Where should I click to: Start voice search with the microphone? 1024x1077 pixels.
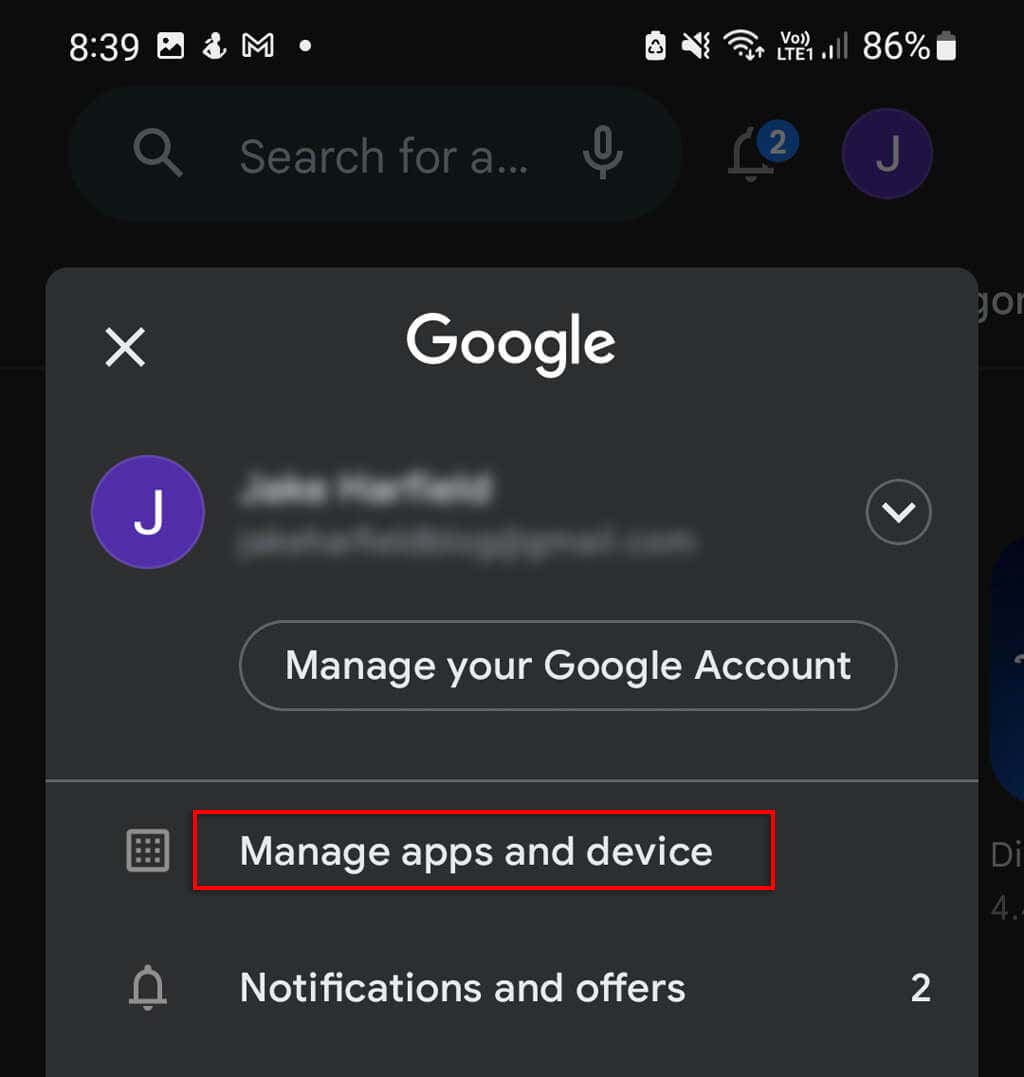pos(603,154)
